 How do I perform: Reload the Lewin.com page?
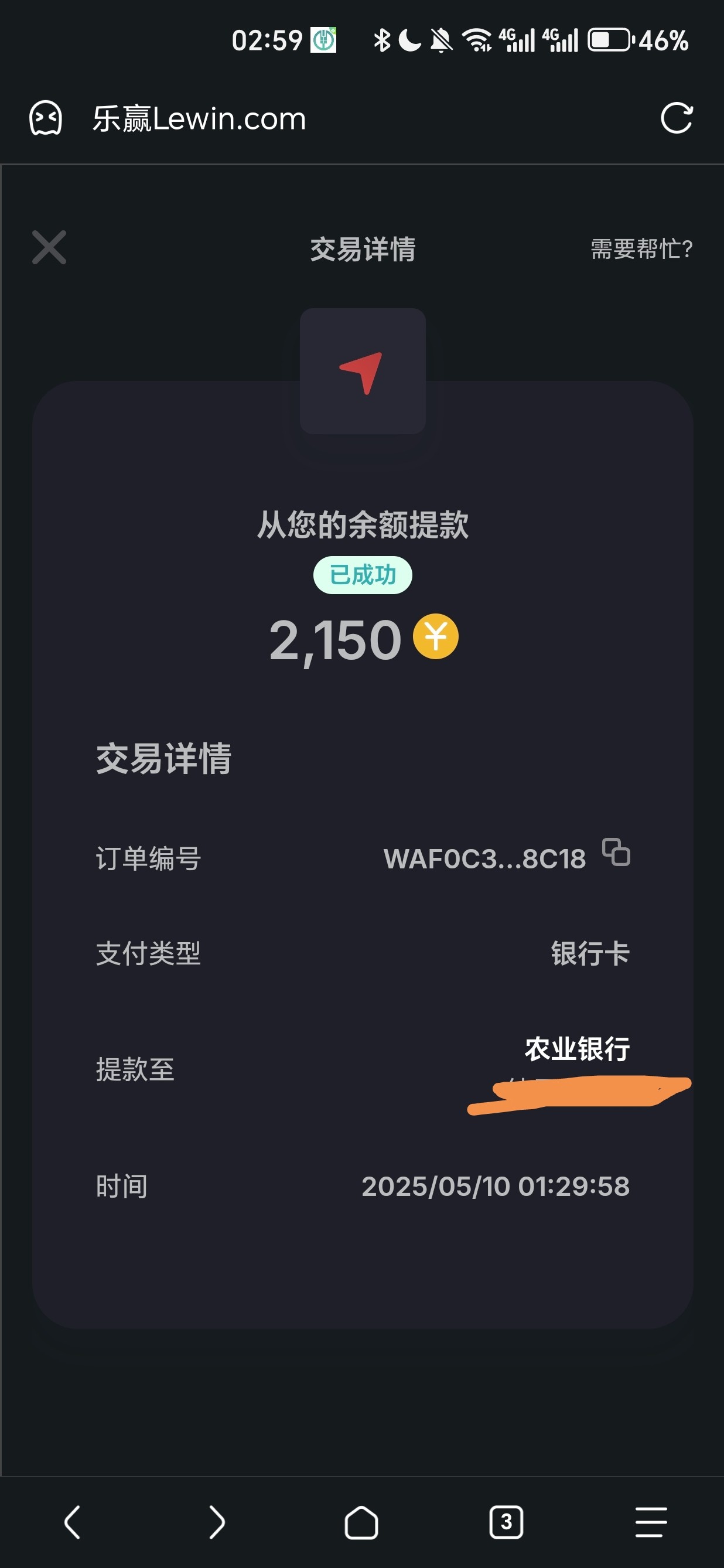click(677, 118)
